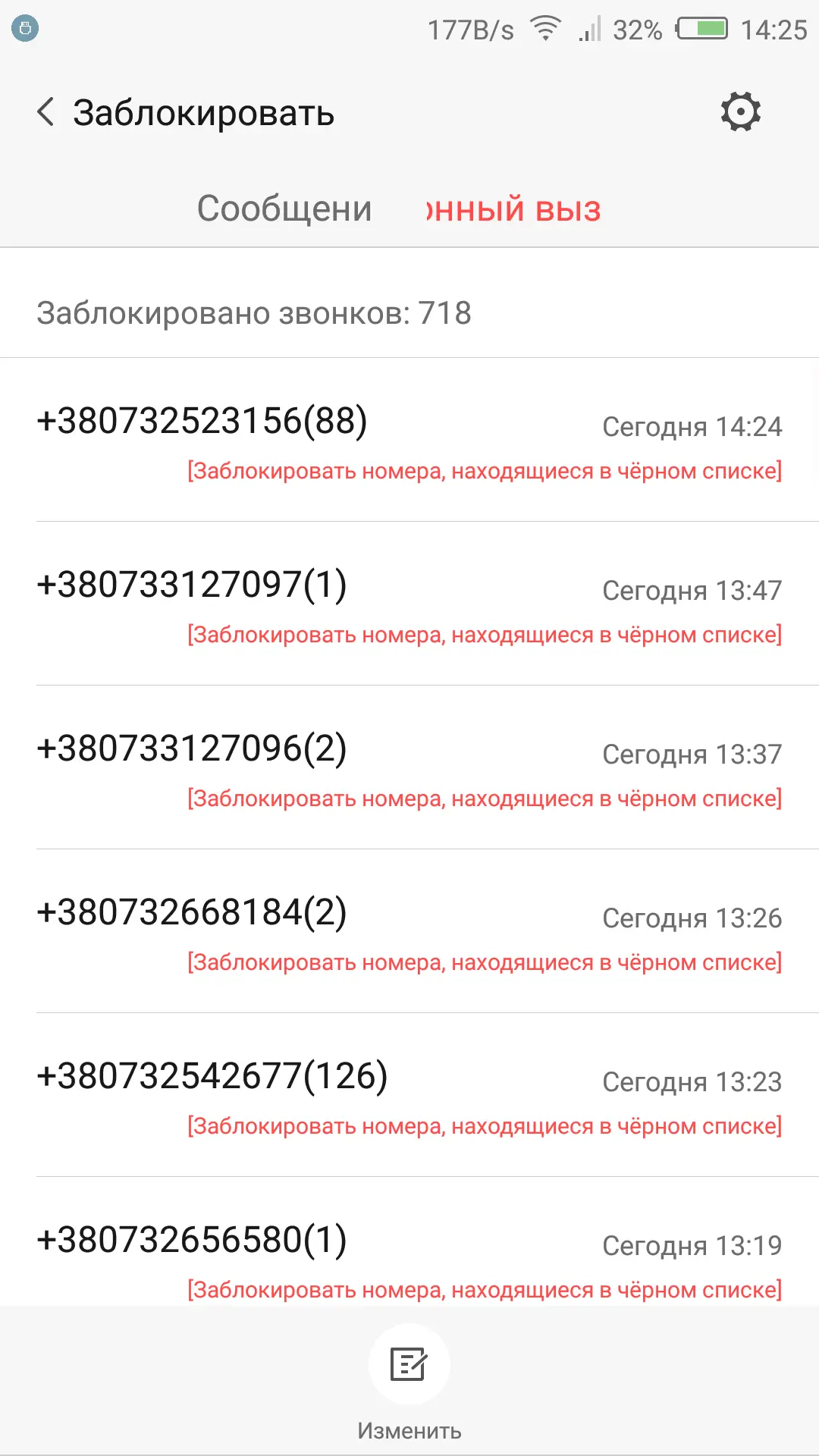This screenshot has height=1456, width=819.
Task: Open blocking settings gear icon
Action: point(740,112)
